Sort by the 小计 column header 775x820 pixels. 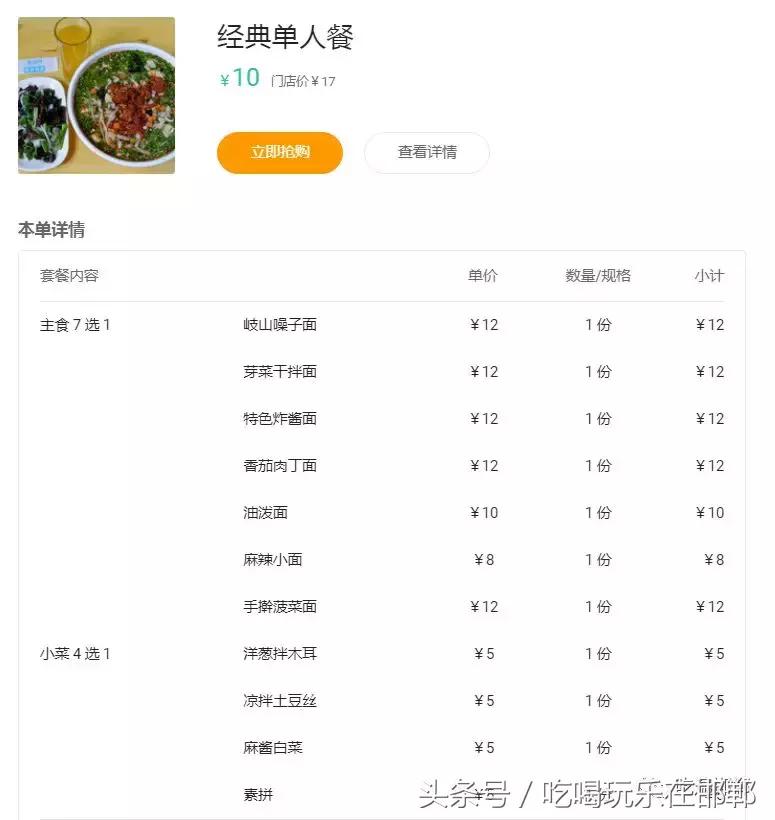pos(708,276)
